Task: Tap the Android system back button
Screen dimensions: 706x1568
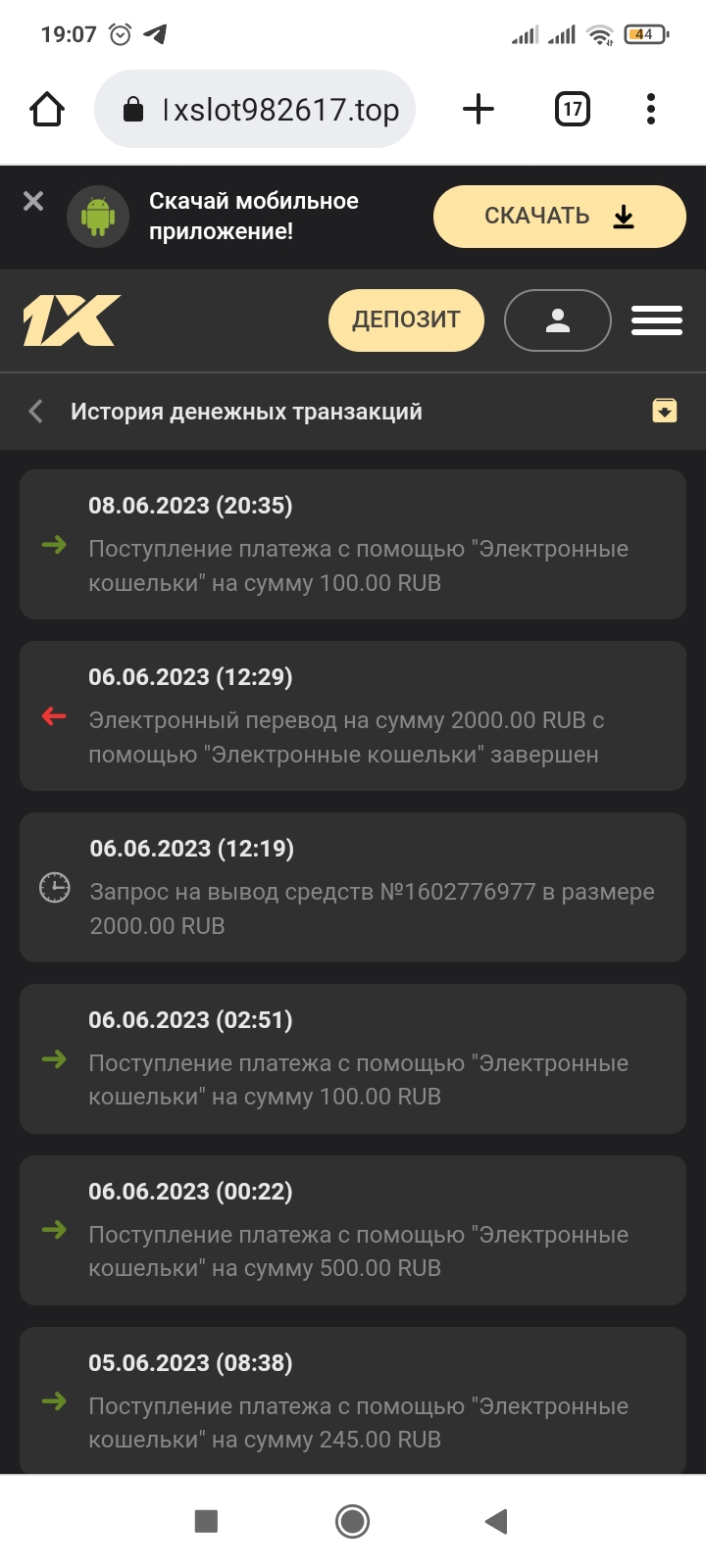Action: tap(497, 1521)
